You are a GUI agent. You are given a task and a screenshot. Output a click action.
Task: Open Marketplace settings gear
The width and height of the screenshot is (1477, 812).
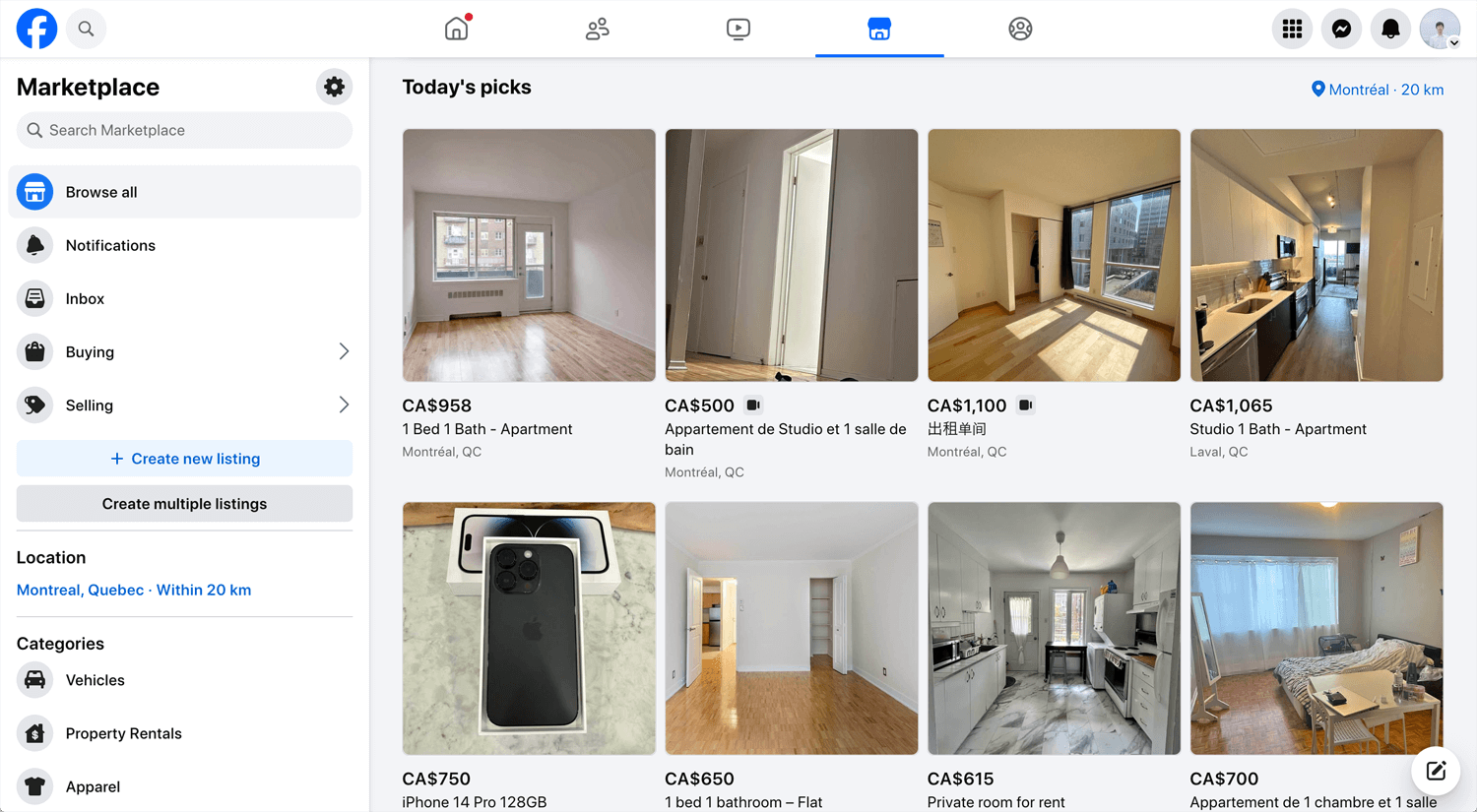click(x=334, y=87)
